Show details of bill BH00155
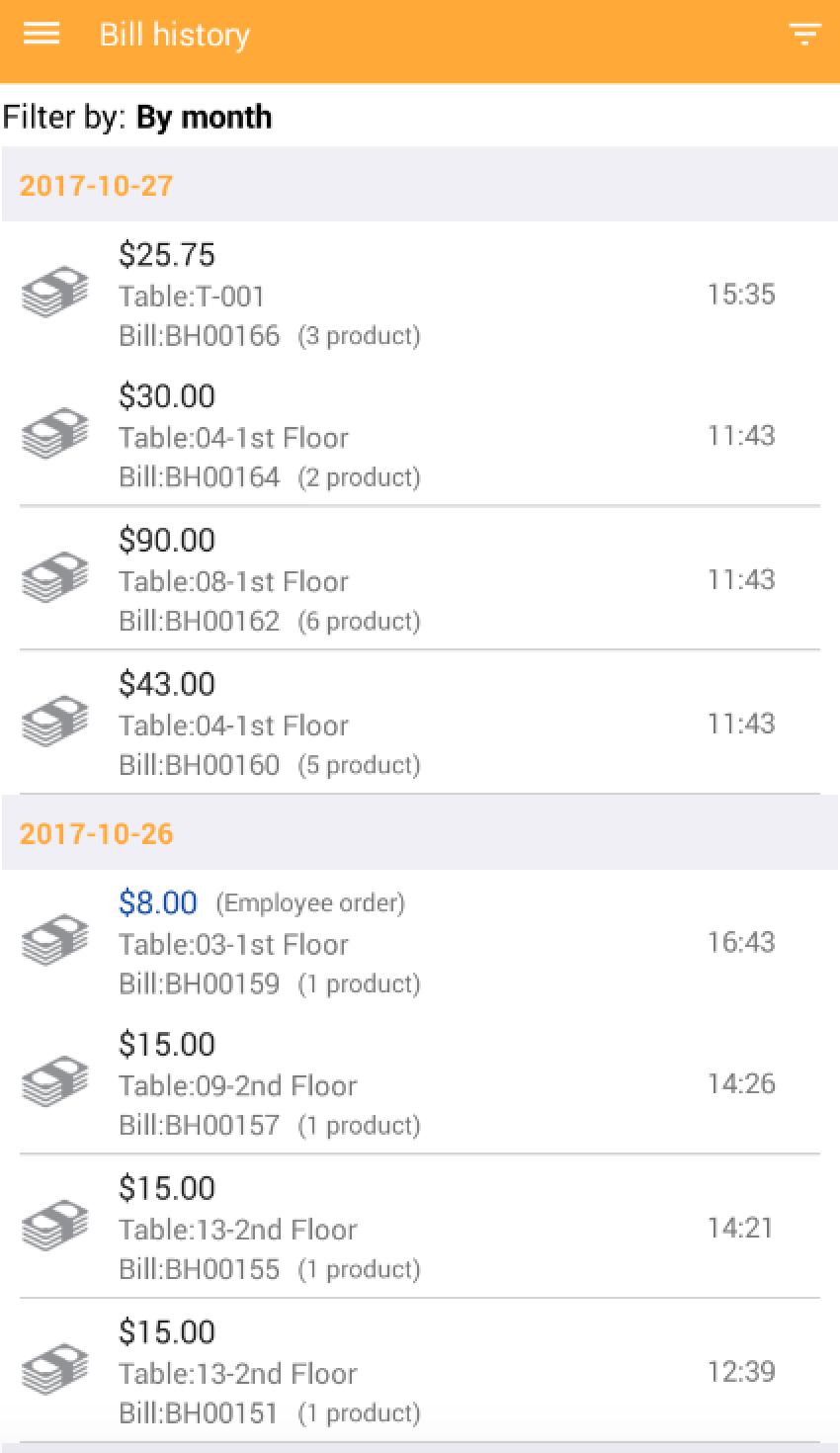The image size is (840, 1453). click(x=420, y=1228)
